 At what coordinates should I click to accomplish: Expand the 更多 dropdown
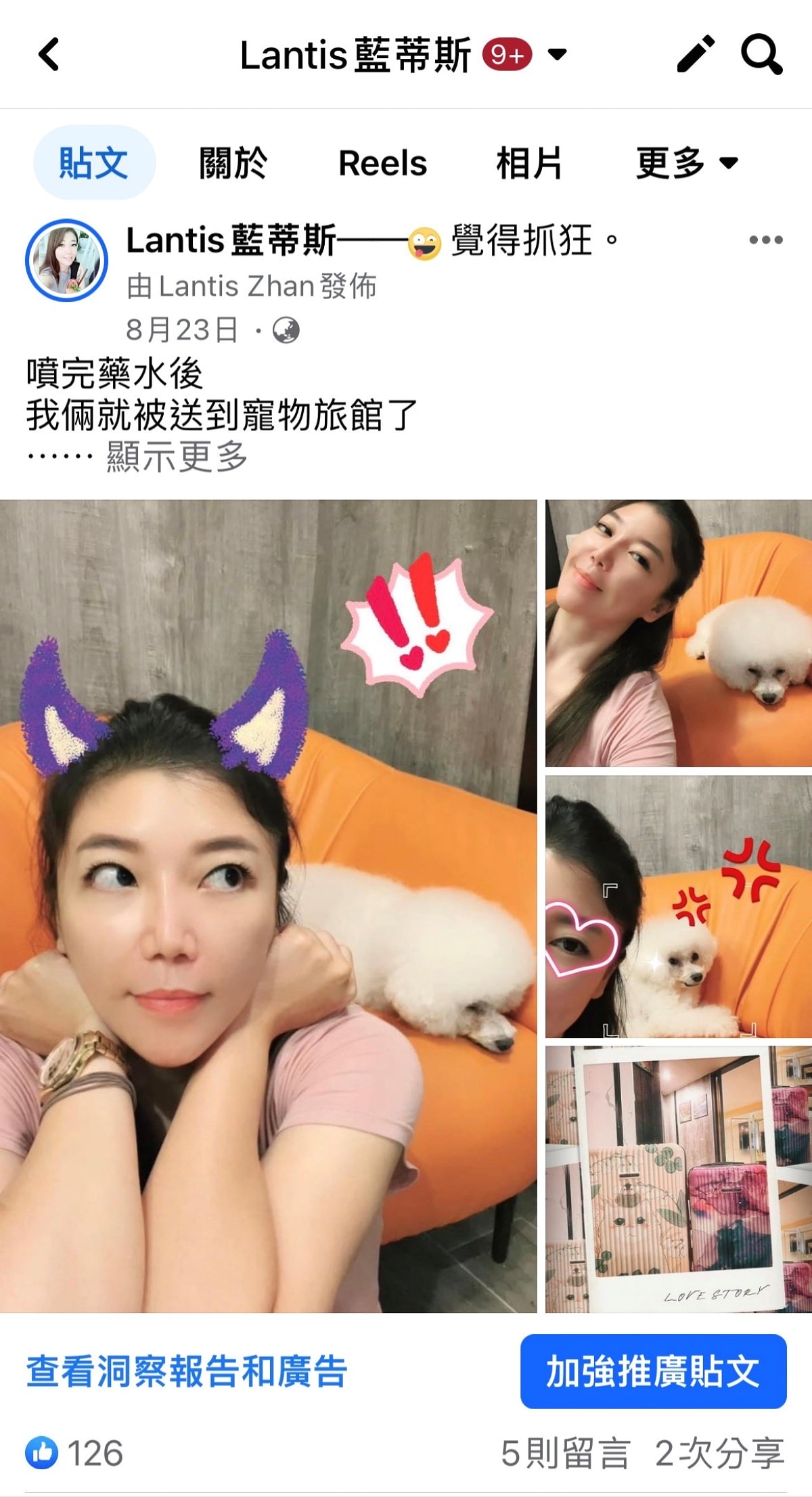point(686,163)
